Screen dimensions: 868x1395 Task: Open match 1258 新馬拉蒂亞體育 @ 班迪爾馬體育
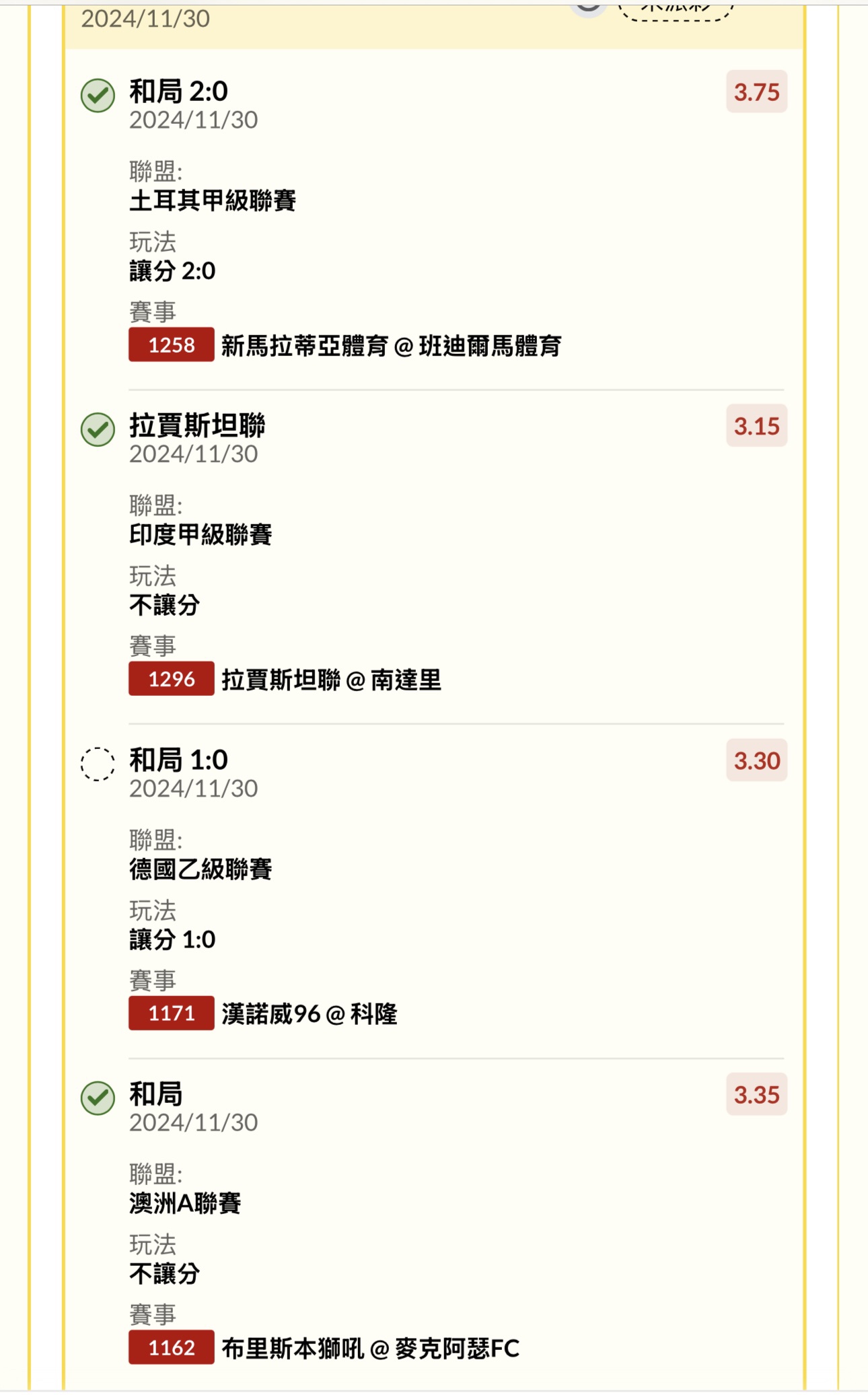[x=345, y=345]
